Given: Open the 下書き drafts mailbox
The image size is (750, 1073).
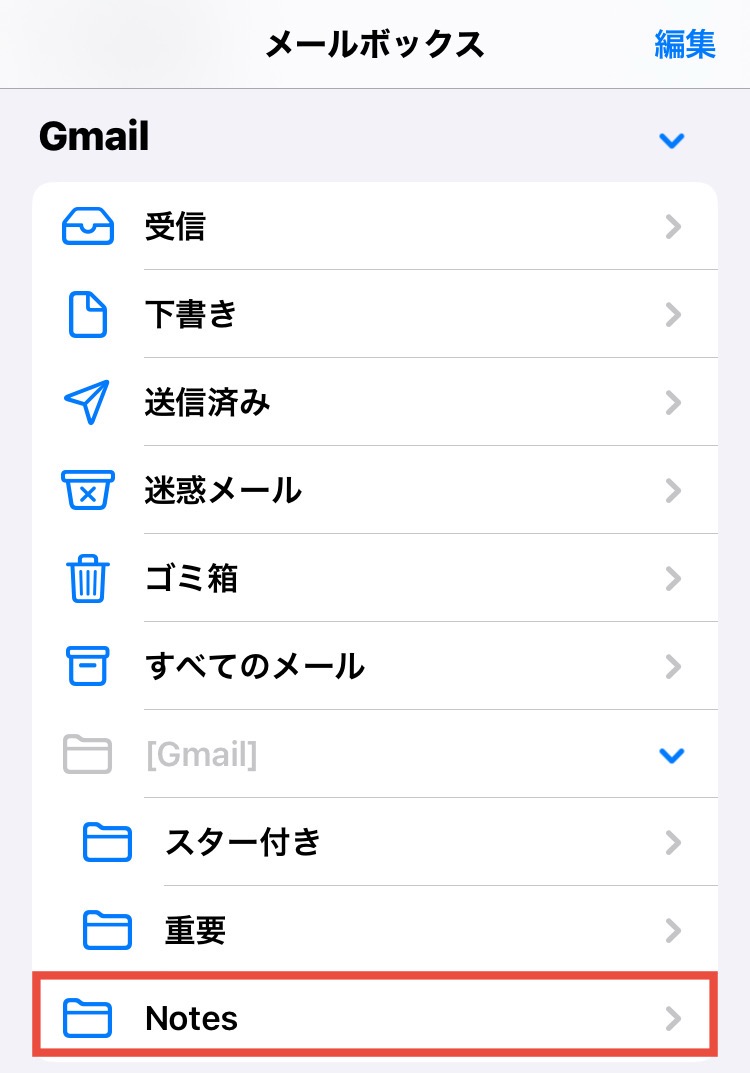Looking at the screenshot, I should tap(375, 315).
